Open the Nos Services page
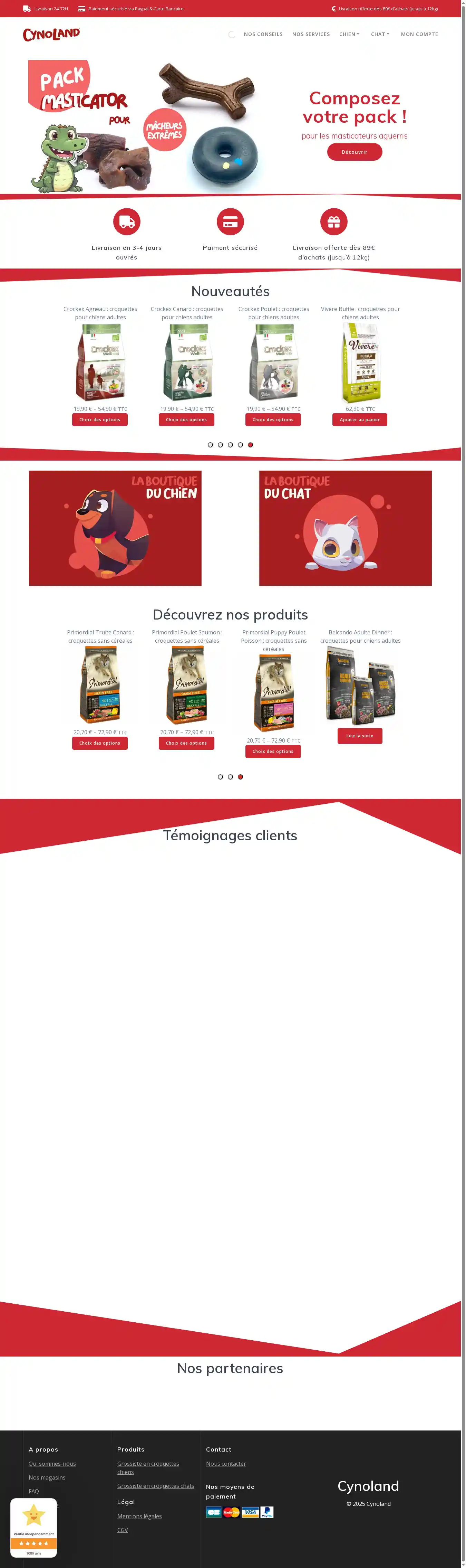 [x=310, y=35]
